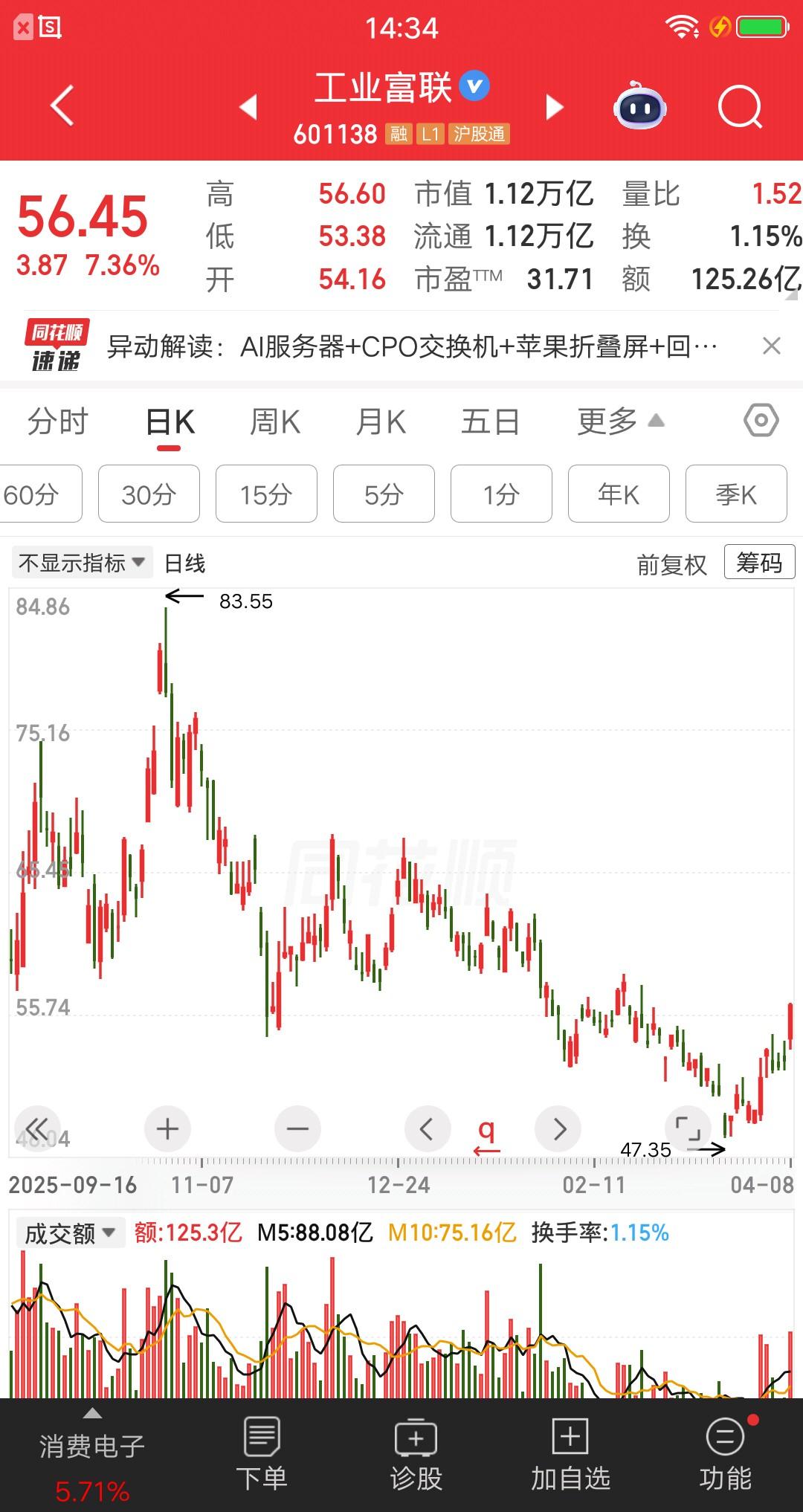Open 诊股 stock diagnosis
The image size is (803, 1512).
click(415, 1453)
